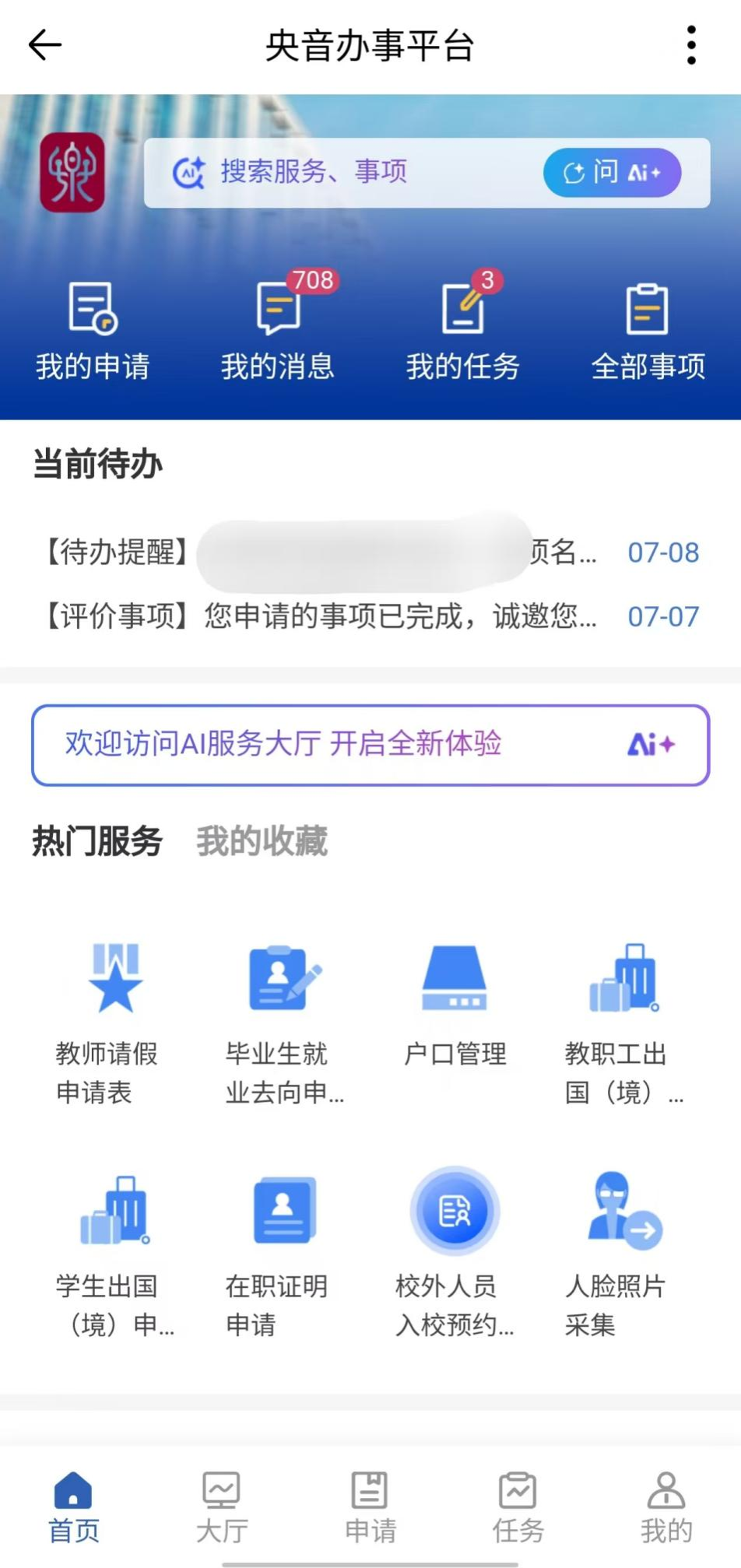Switch to the 我的收藏 tab
The height and width of the screenshot is (1568, 741).
click(x=262, y=841)
